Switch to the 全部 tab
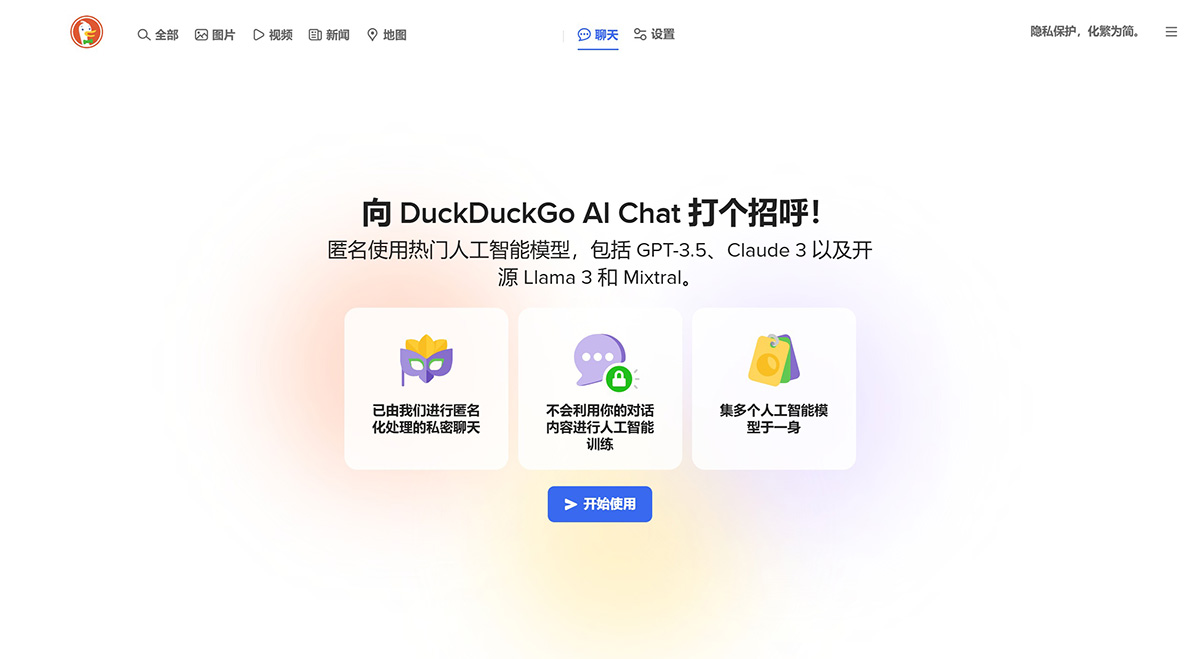The height and width of the screenshot is (659, 1200). tap(158, 35)
